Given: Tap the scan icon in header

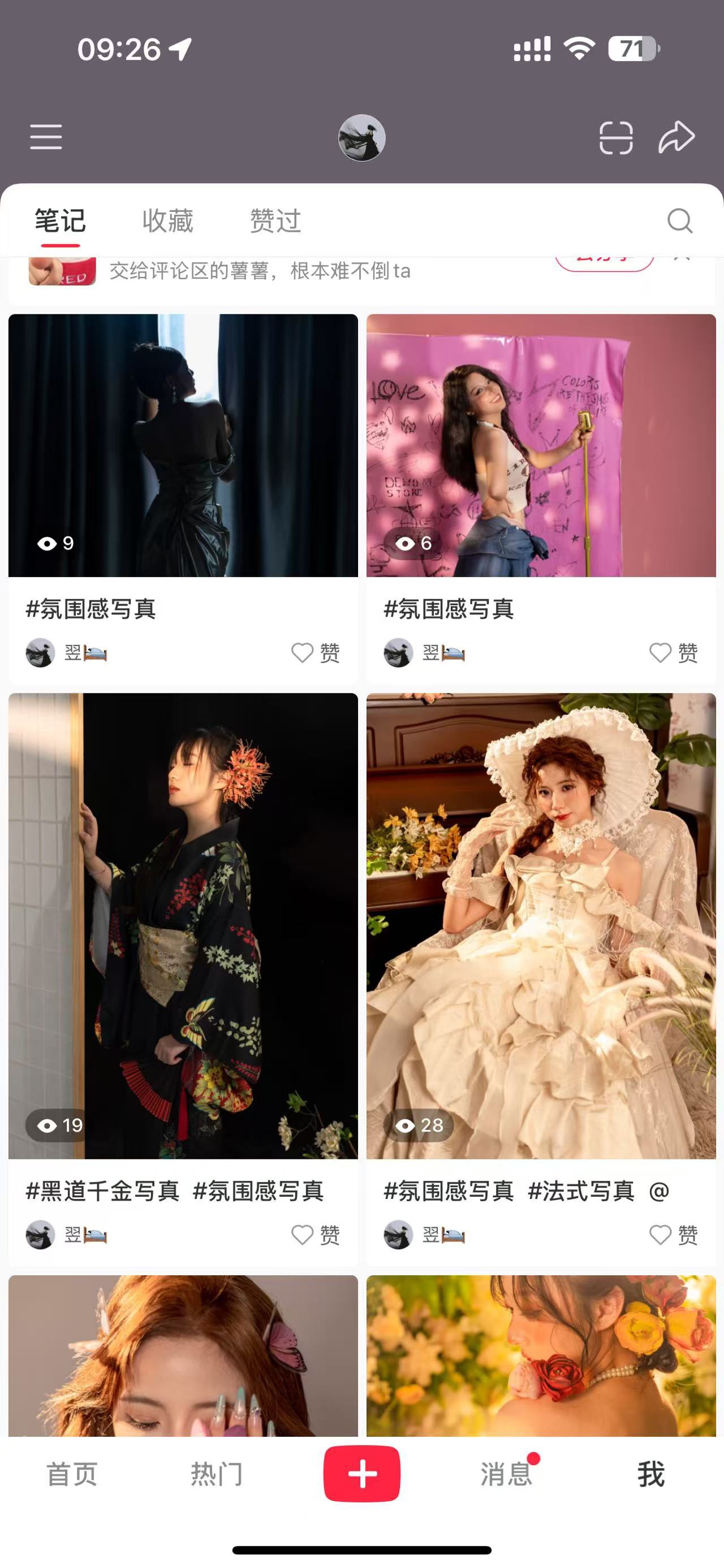Looking at the screenshot, I should pos(615,137).
